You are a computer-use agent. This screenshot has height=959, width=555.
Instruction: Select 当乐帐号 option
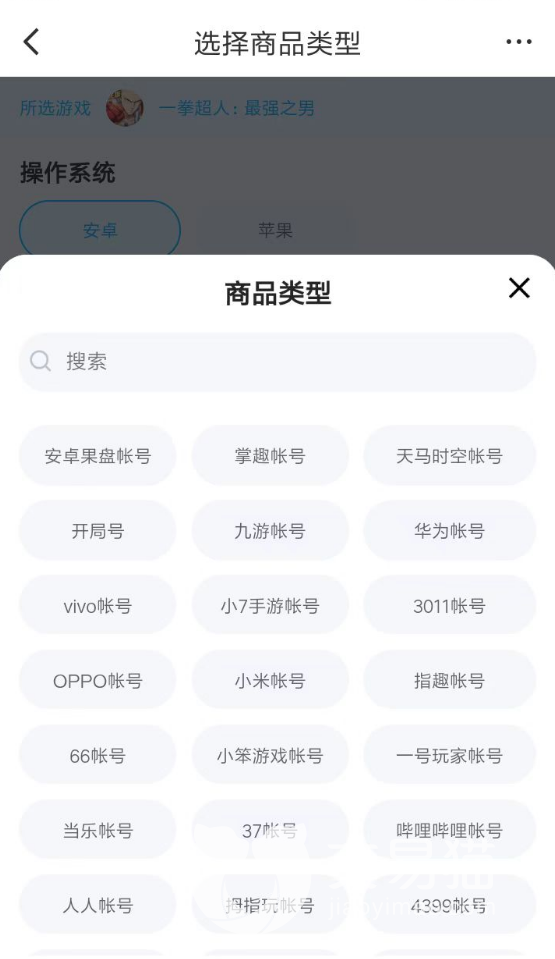click(97, 830)
